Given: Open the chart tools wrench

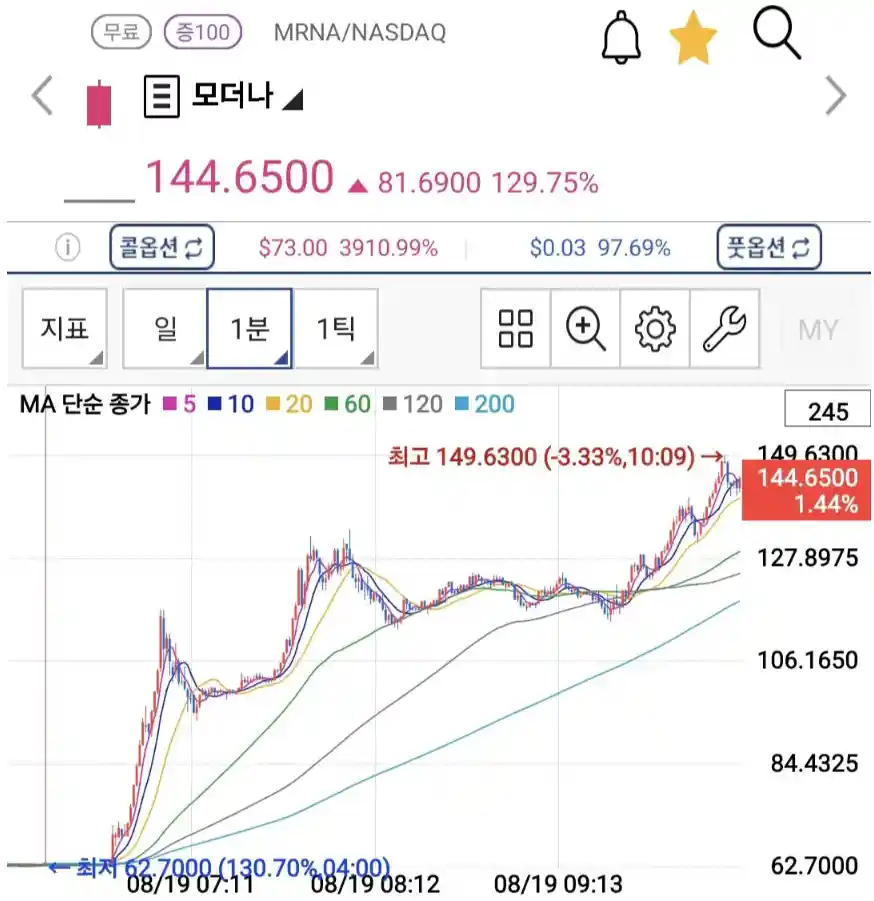Looking at the screenshot, I should point(725,329).
